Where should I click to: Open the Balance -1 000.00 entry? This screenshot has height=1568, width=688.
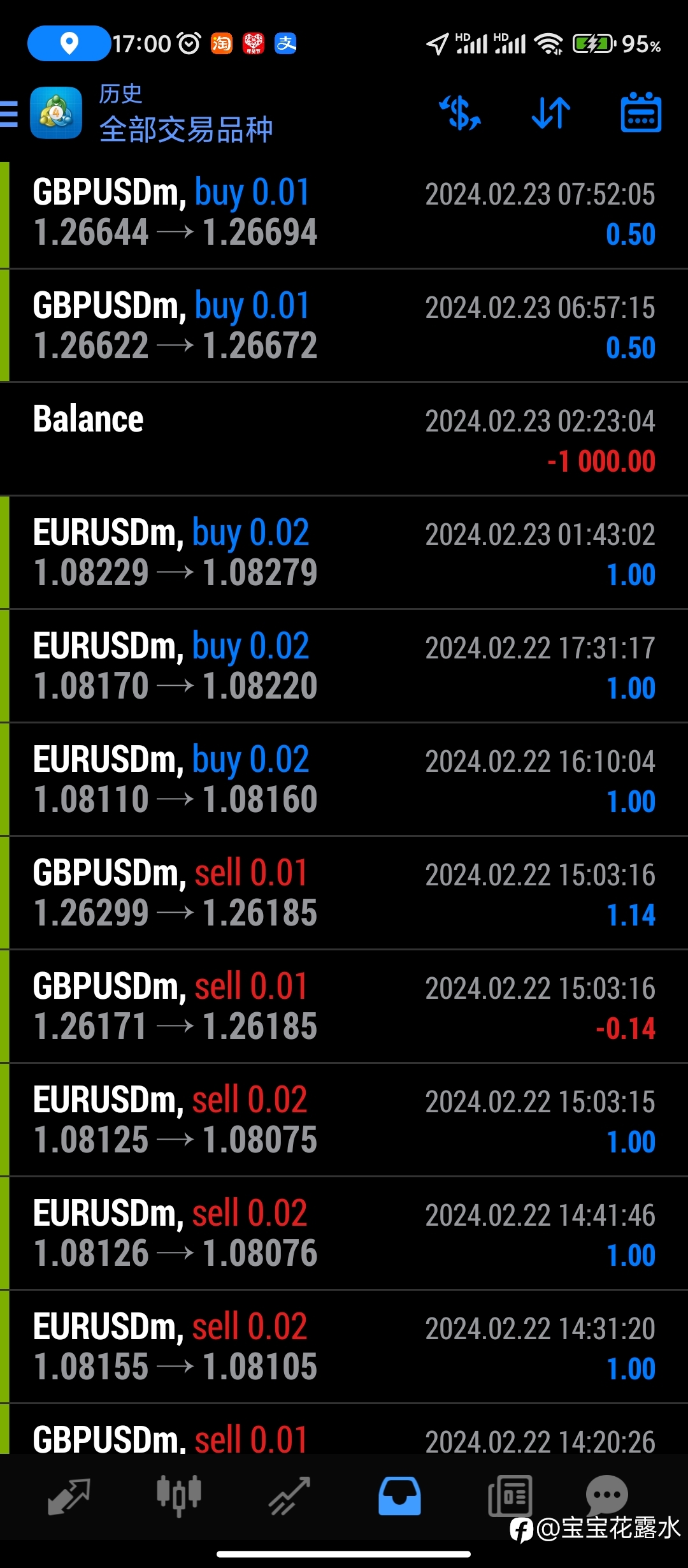point(344,440)
